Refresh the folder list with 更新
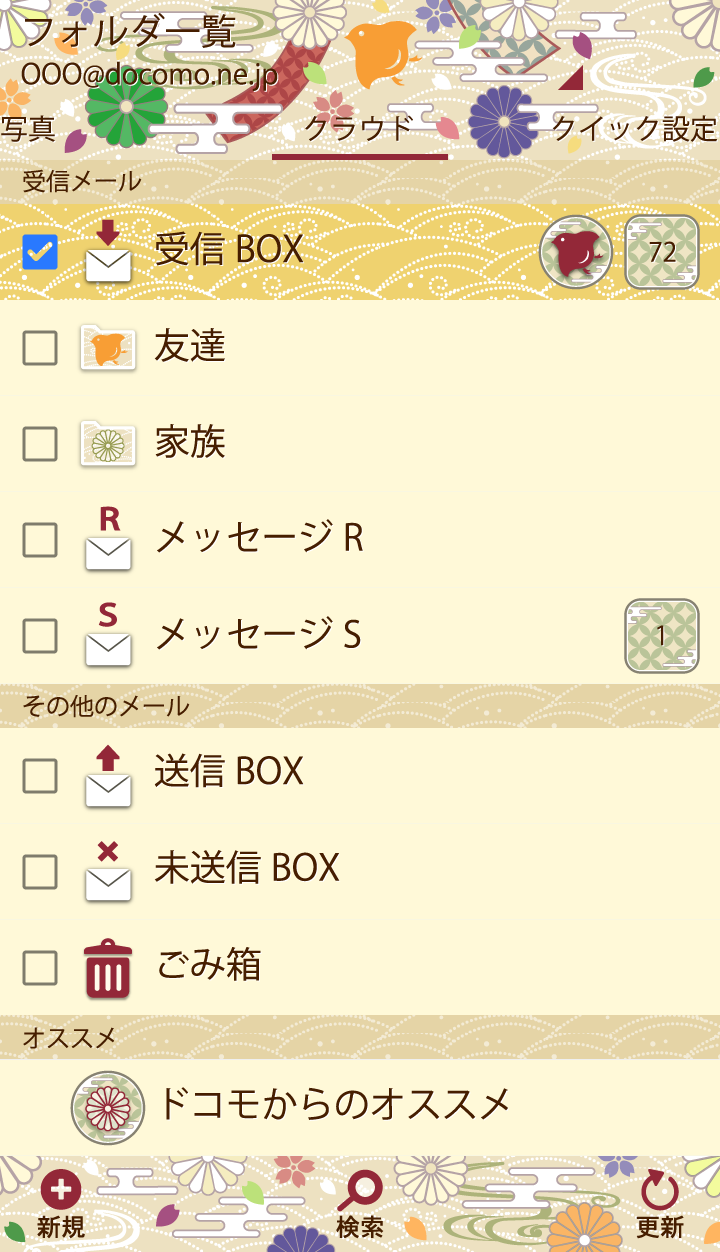 tap(660, 1204)
